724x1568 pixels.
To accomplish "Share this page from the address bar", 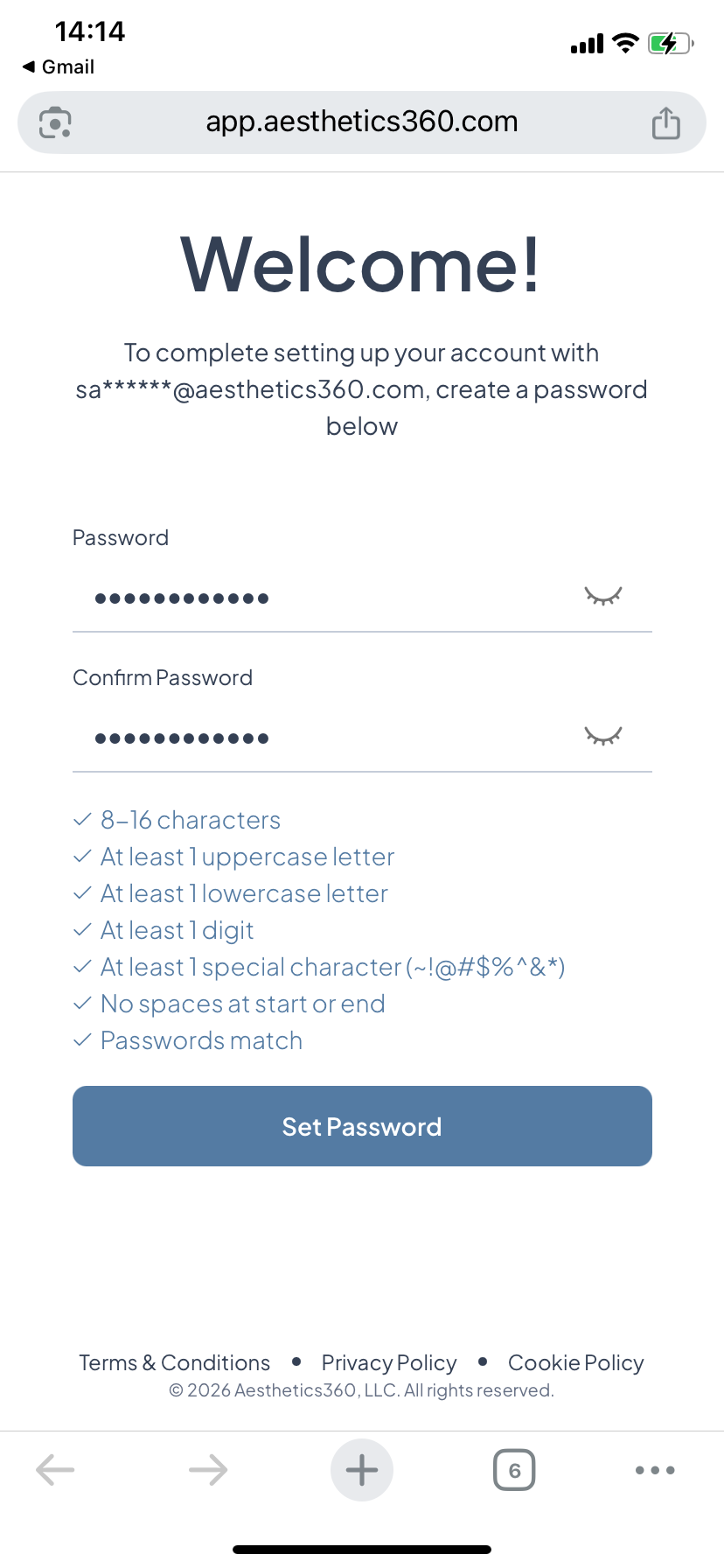I will click(665, 123).
